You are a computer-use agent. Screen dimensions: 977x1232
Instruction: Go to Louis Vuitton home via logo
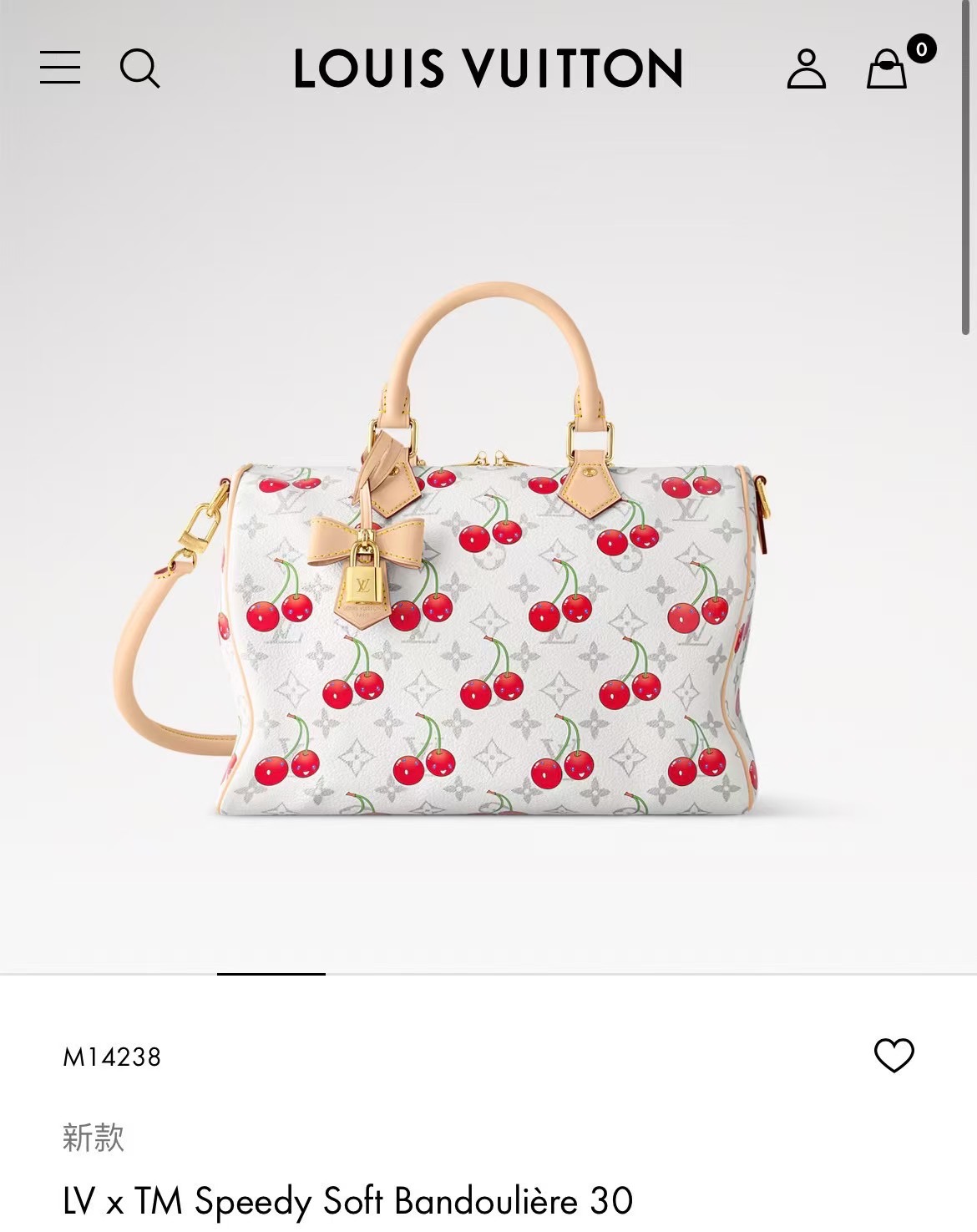[488, 68]
